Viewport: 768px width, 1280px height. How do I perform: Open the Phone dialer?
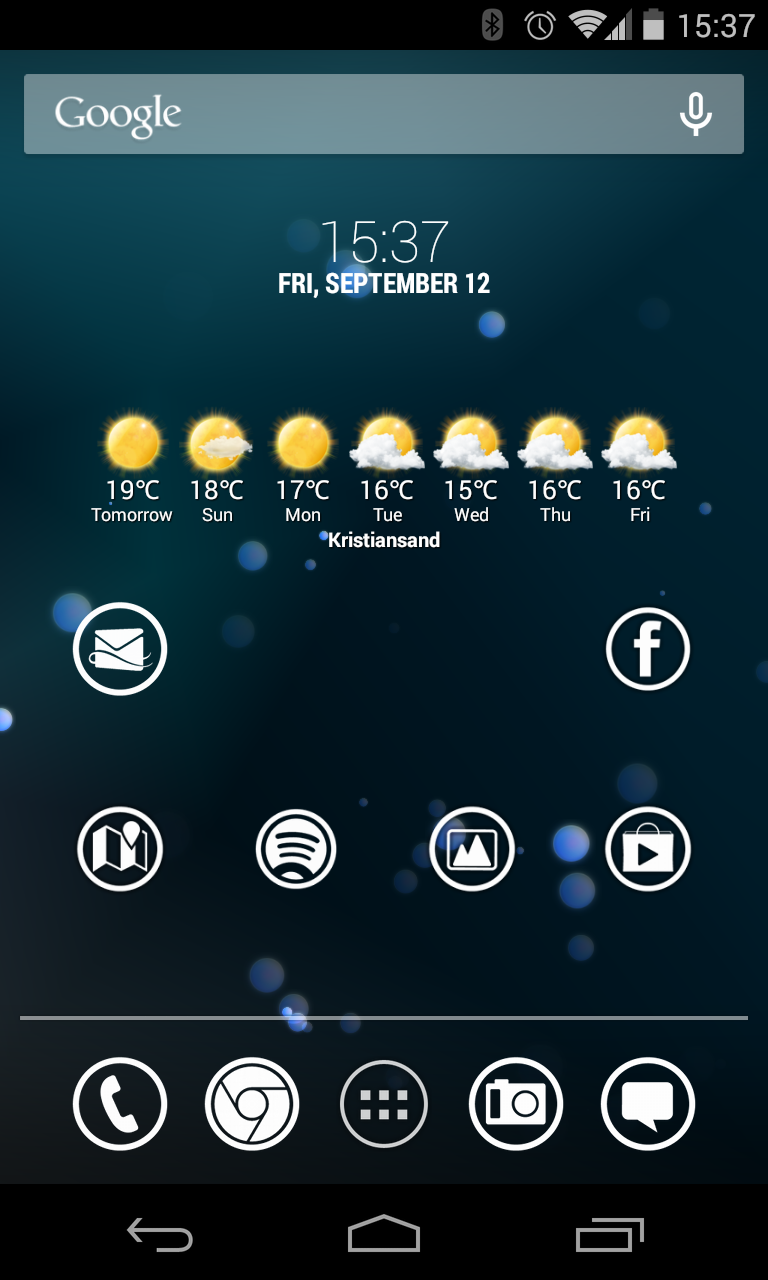click(x=120, y=1104)
